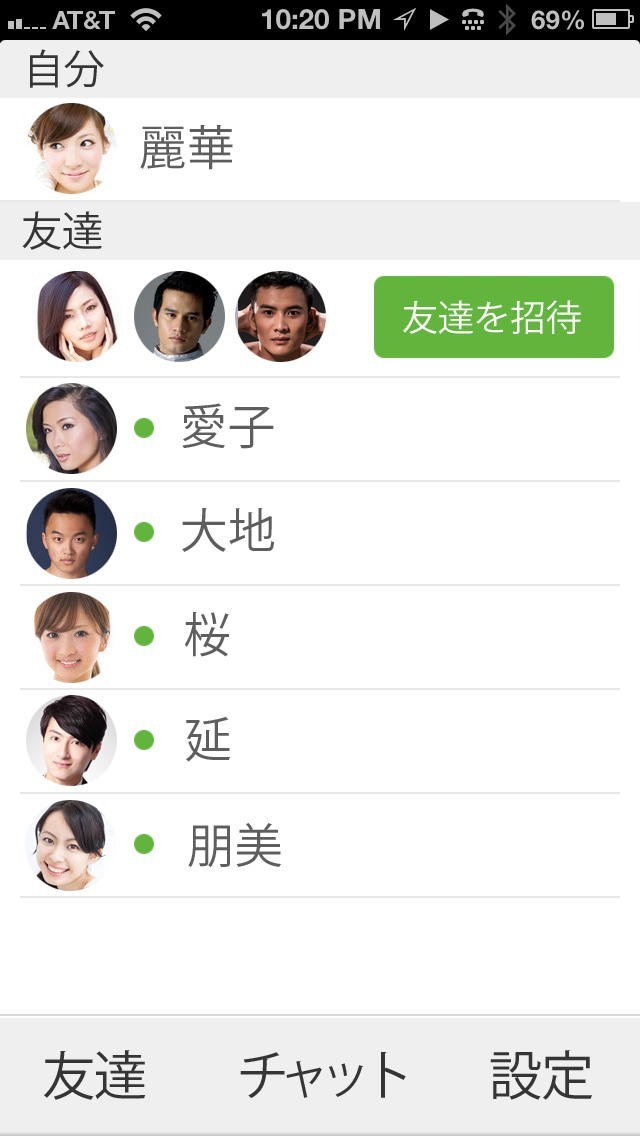
Task: Switch to the チャット tab
Action: (x=323, y=1076)
